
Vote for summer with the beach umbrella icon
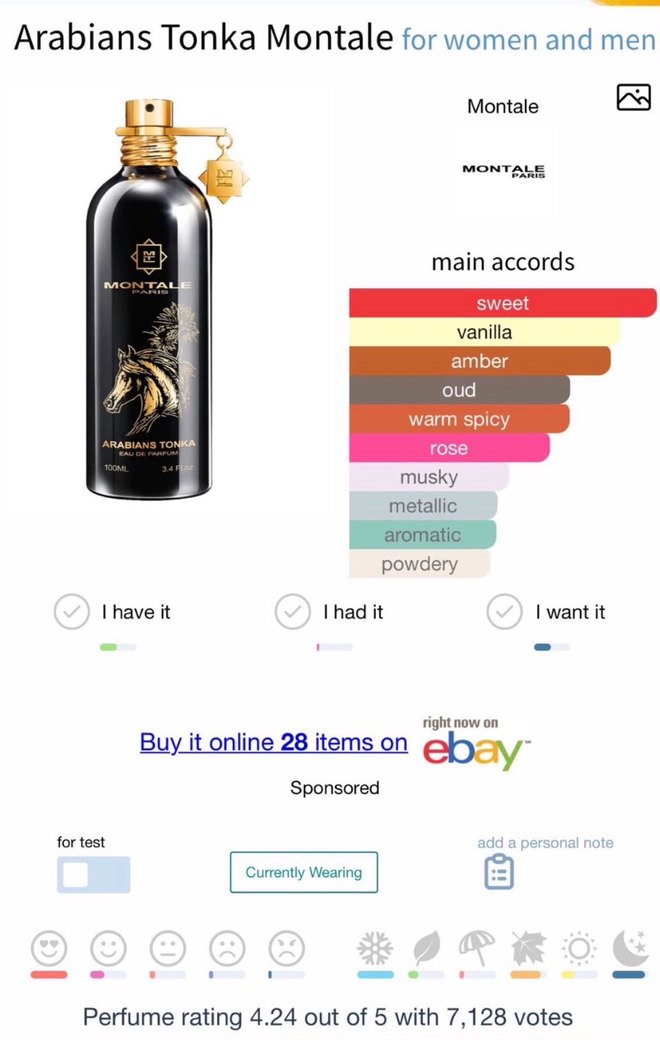(477, 945)
